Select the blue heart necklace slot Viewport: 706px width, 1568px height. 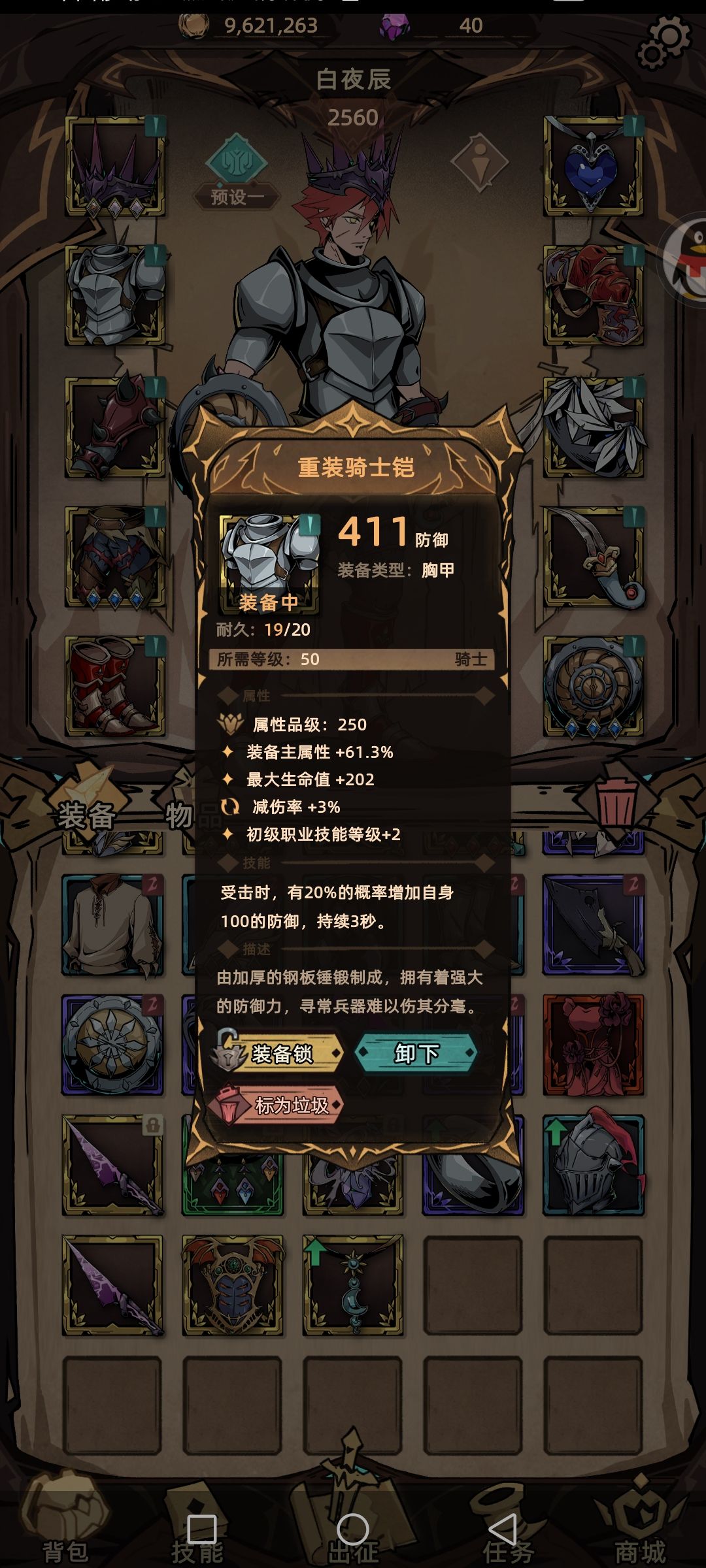pos(593,167)
